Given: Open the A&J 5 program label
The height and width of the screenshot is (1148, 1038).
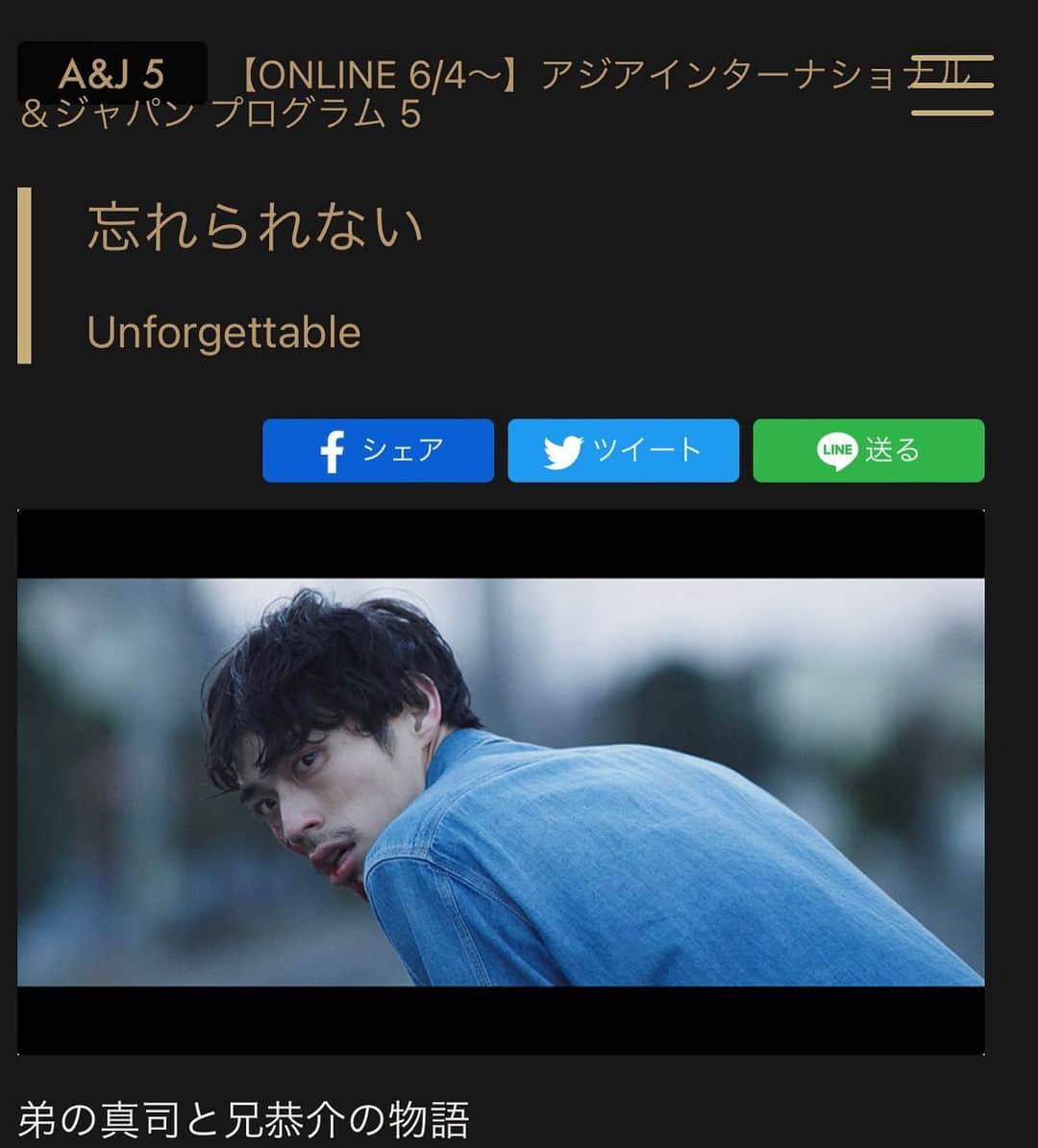Looking at the screenshot, I should tap(111, 74).
